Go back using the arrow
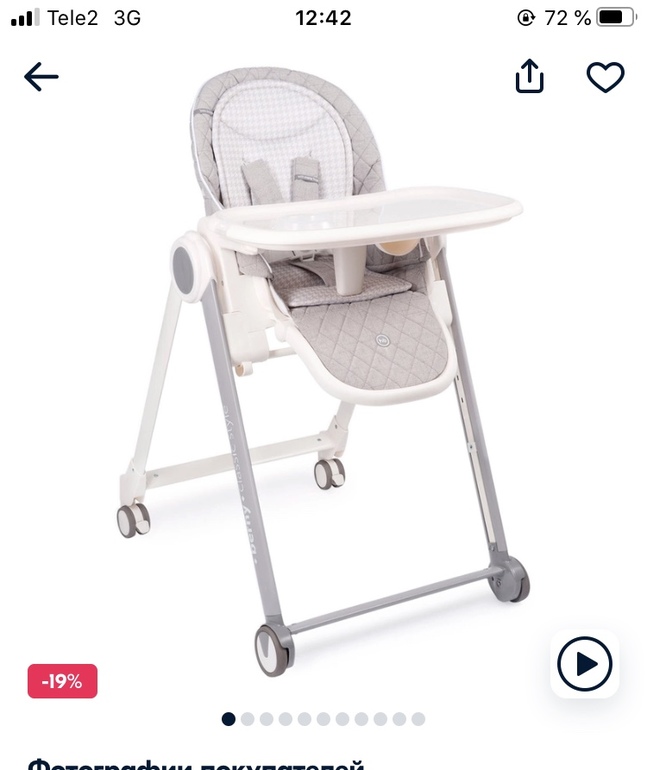 [42, 77]
